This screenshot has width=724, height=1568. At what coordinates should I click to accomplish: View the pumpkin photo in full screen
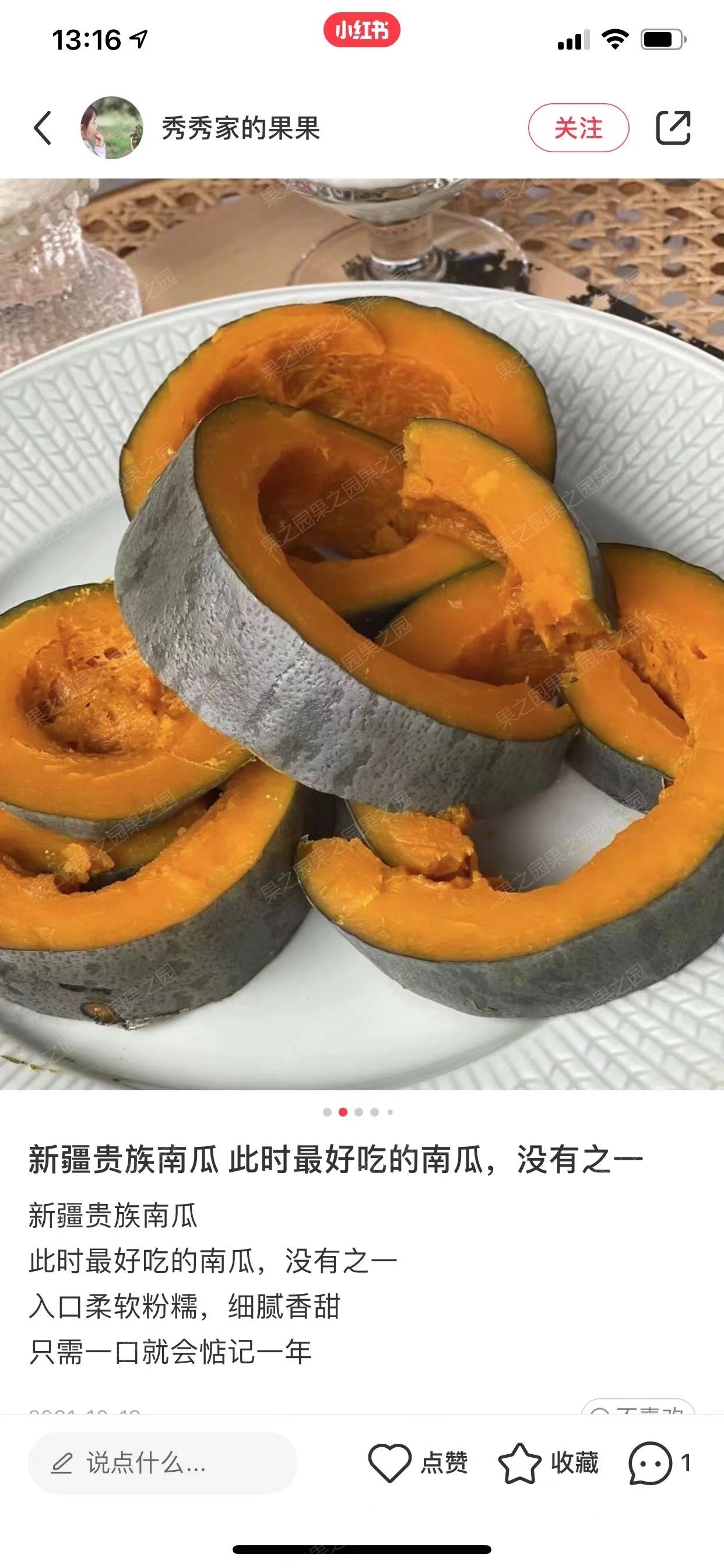click(x=362, y=633)
